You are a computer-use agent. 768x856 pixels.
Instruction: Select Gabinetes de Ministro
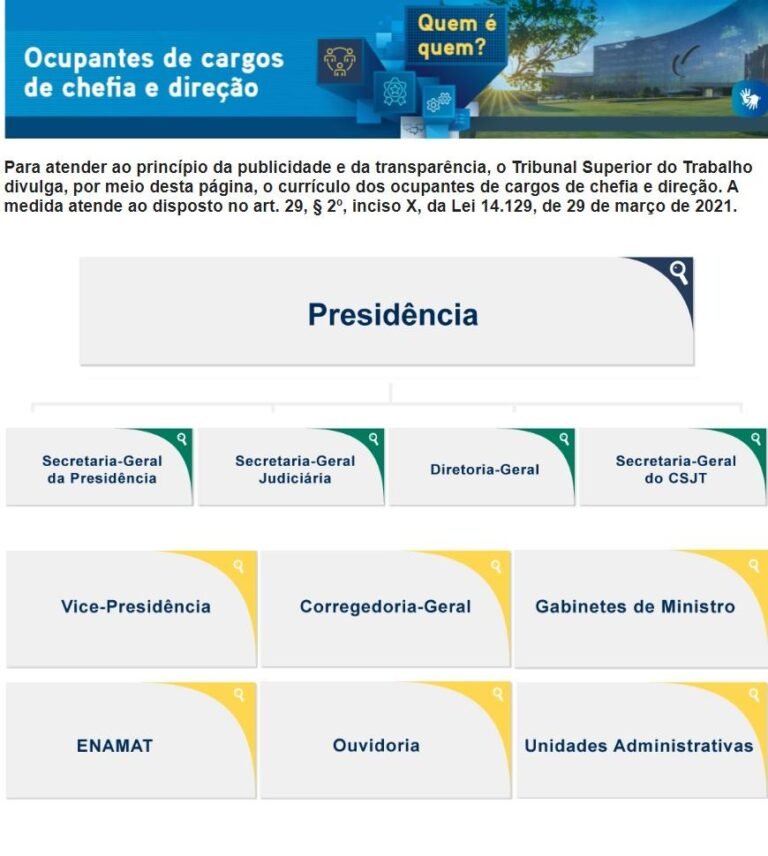(637, 607)
